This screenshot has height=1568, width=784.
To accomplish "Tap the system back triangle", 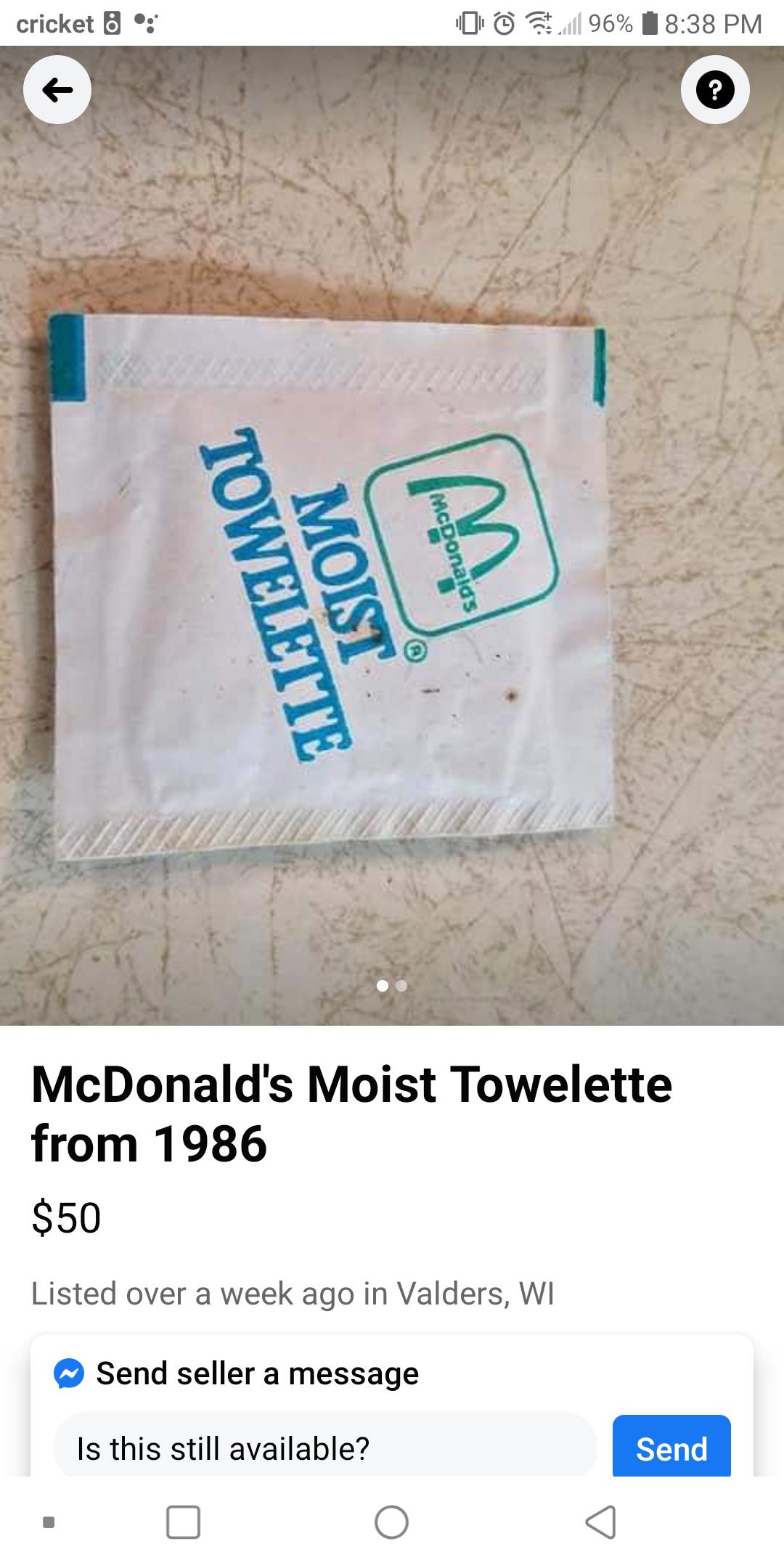I will click(600, 1522).
